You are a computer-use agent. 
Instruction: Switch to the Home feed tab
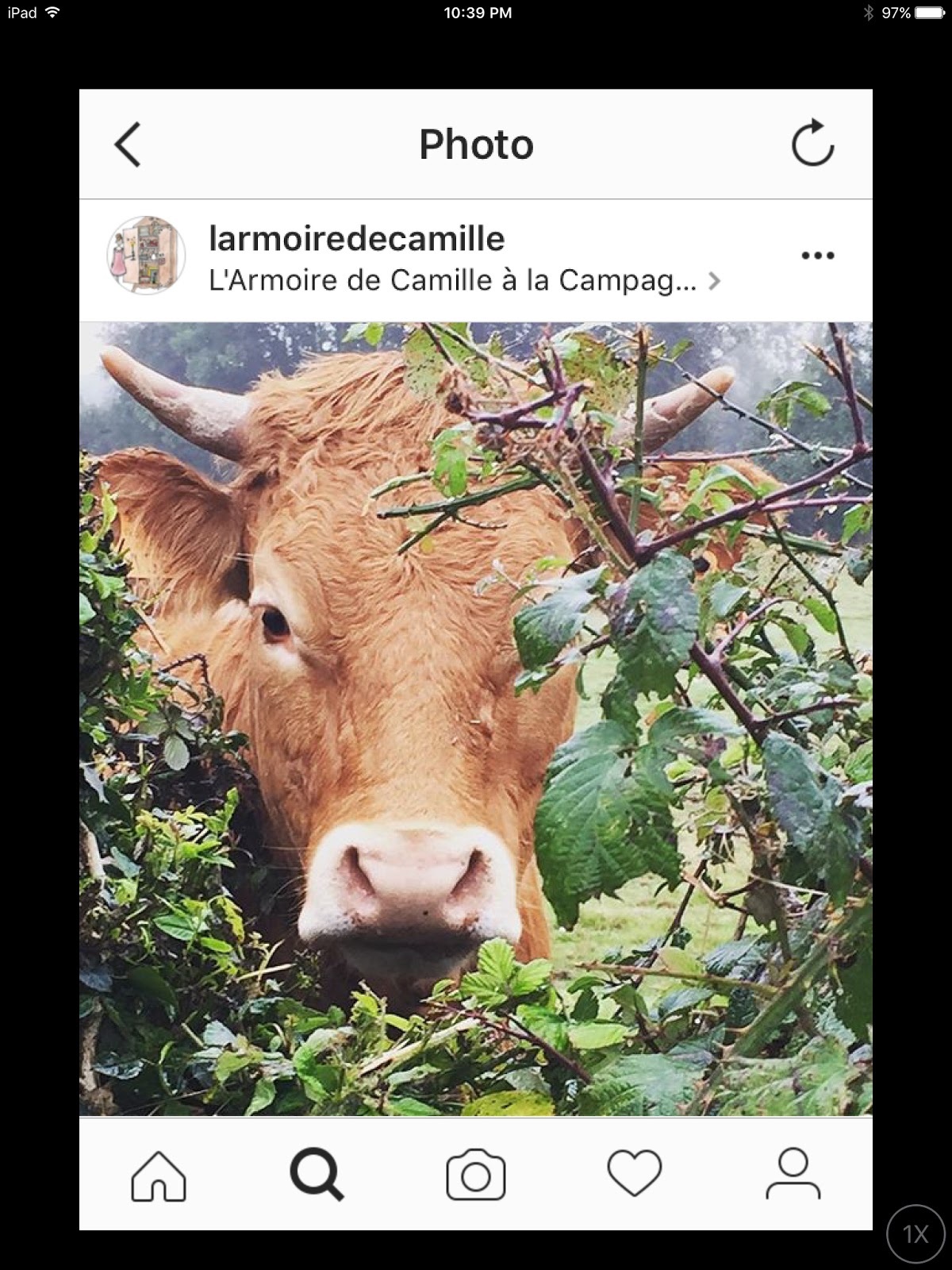159,1175
